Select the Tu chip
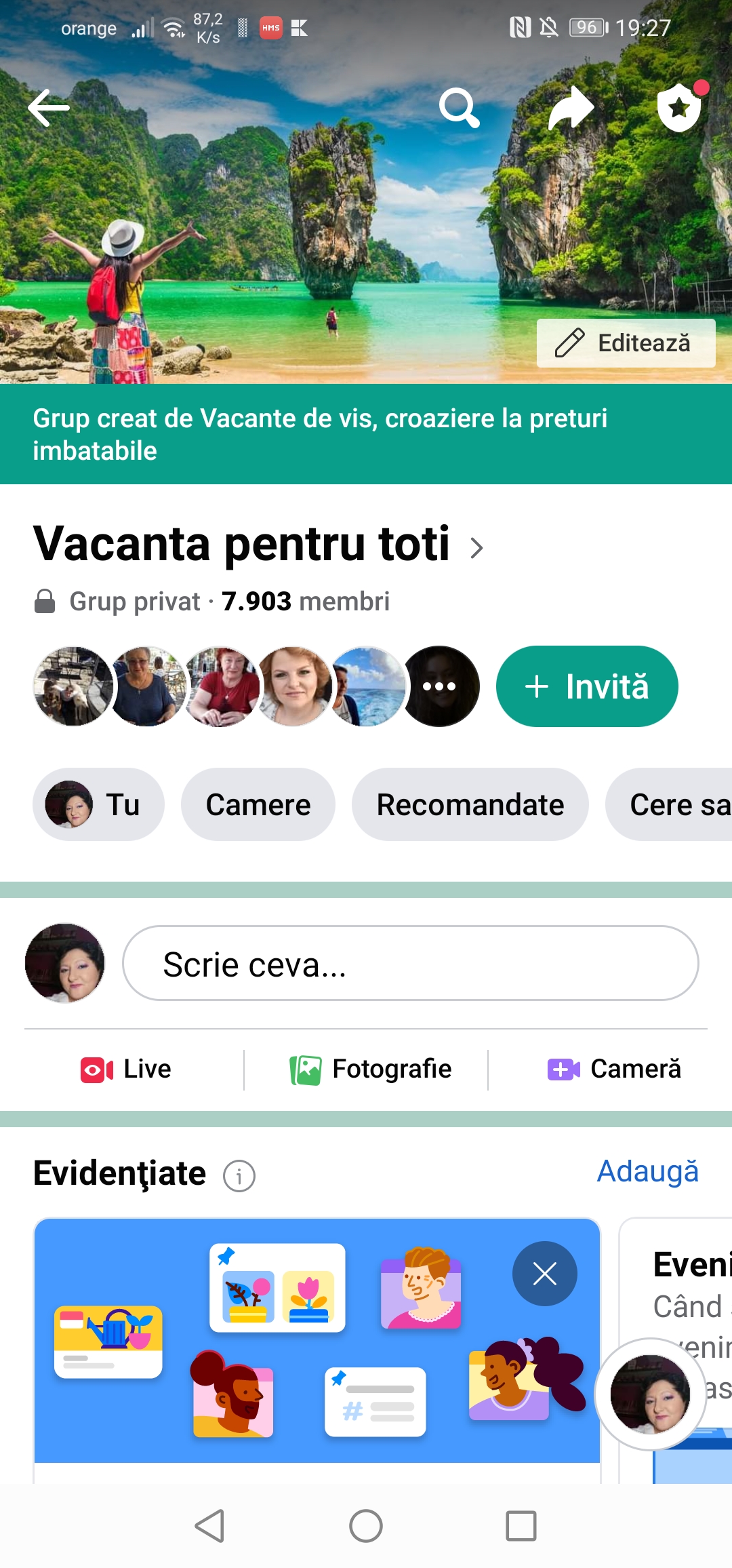The image size is (732, 1568). [98, 804]
